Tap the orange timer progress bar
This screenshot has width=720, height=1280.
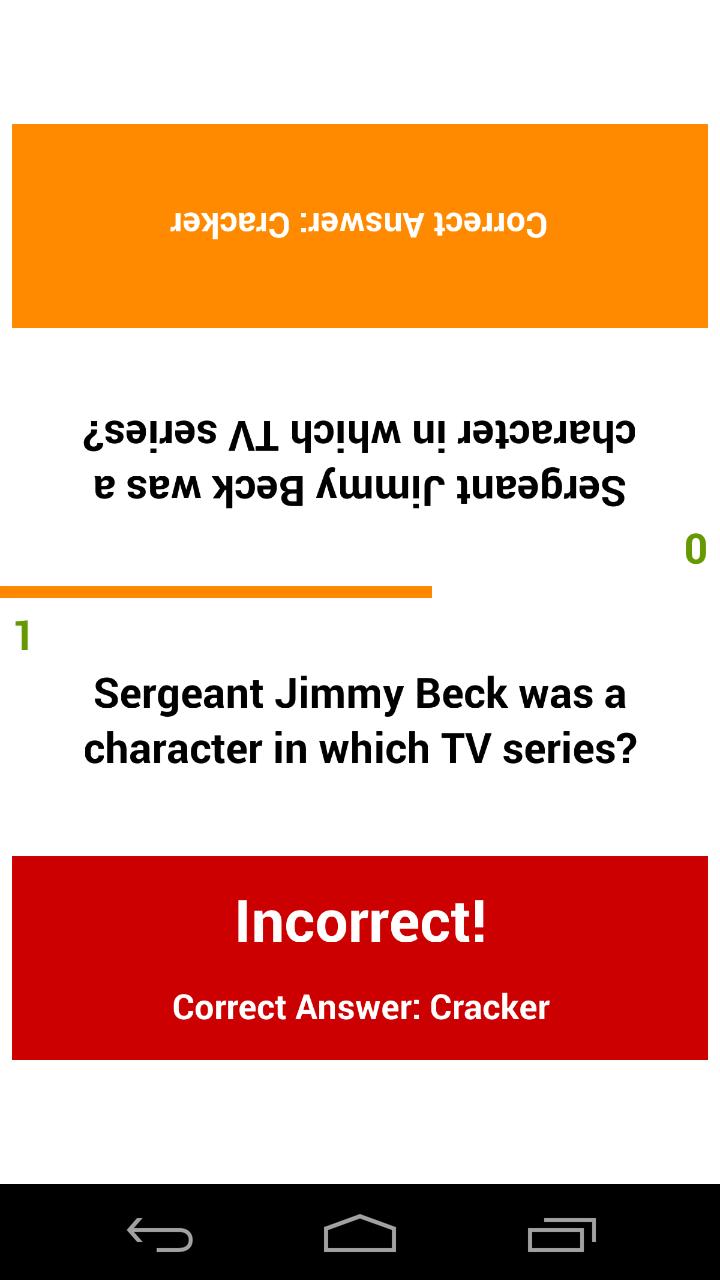pos(215,591)
